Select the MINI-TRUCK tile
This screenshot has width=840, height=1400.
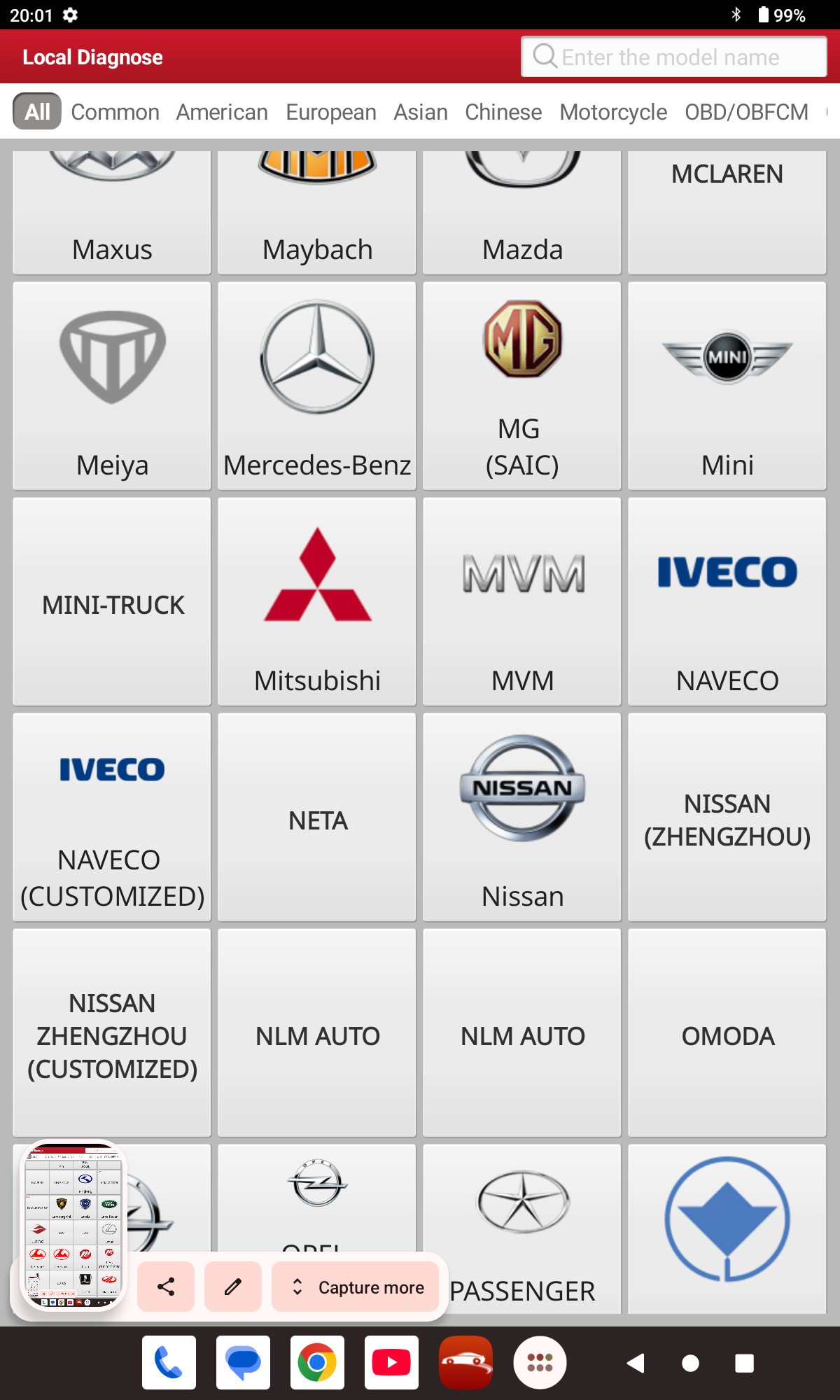coord(112,601)
